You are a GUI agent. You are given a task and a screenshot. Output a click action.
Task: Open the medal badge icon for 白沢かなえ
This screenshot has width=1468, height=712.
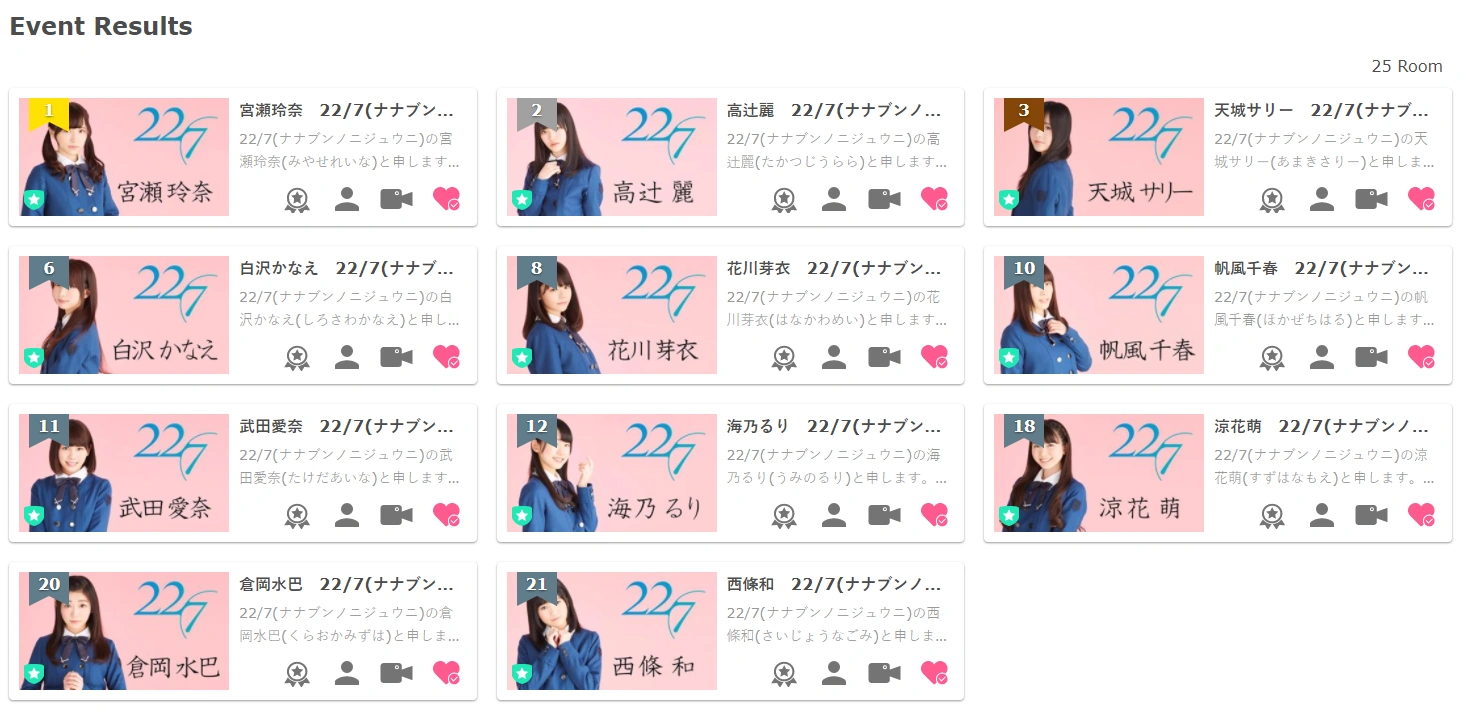click(297, 357)
